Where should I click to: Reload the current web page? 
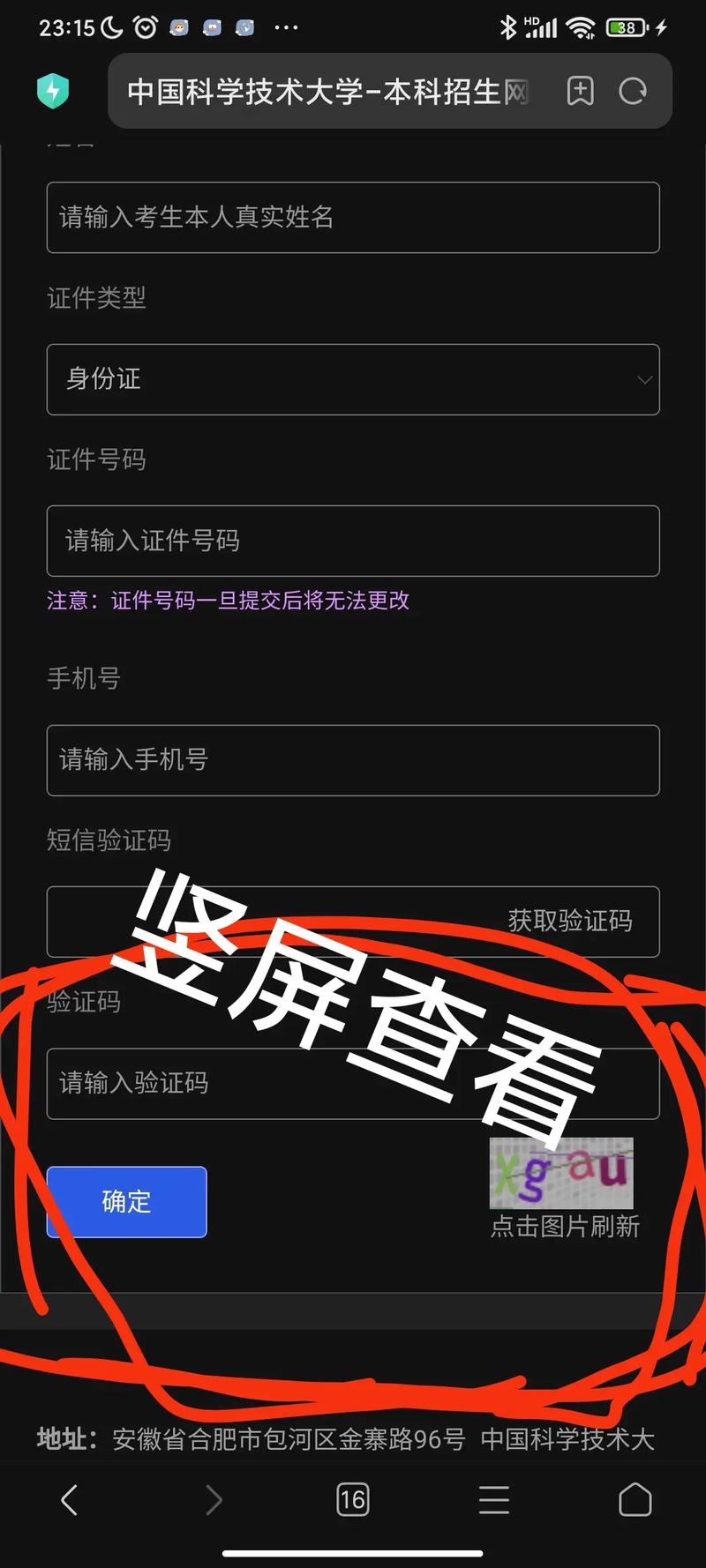tap(633, 92)
